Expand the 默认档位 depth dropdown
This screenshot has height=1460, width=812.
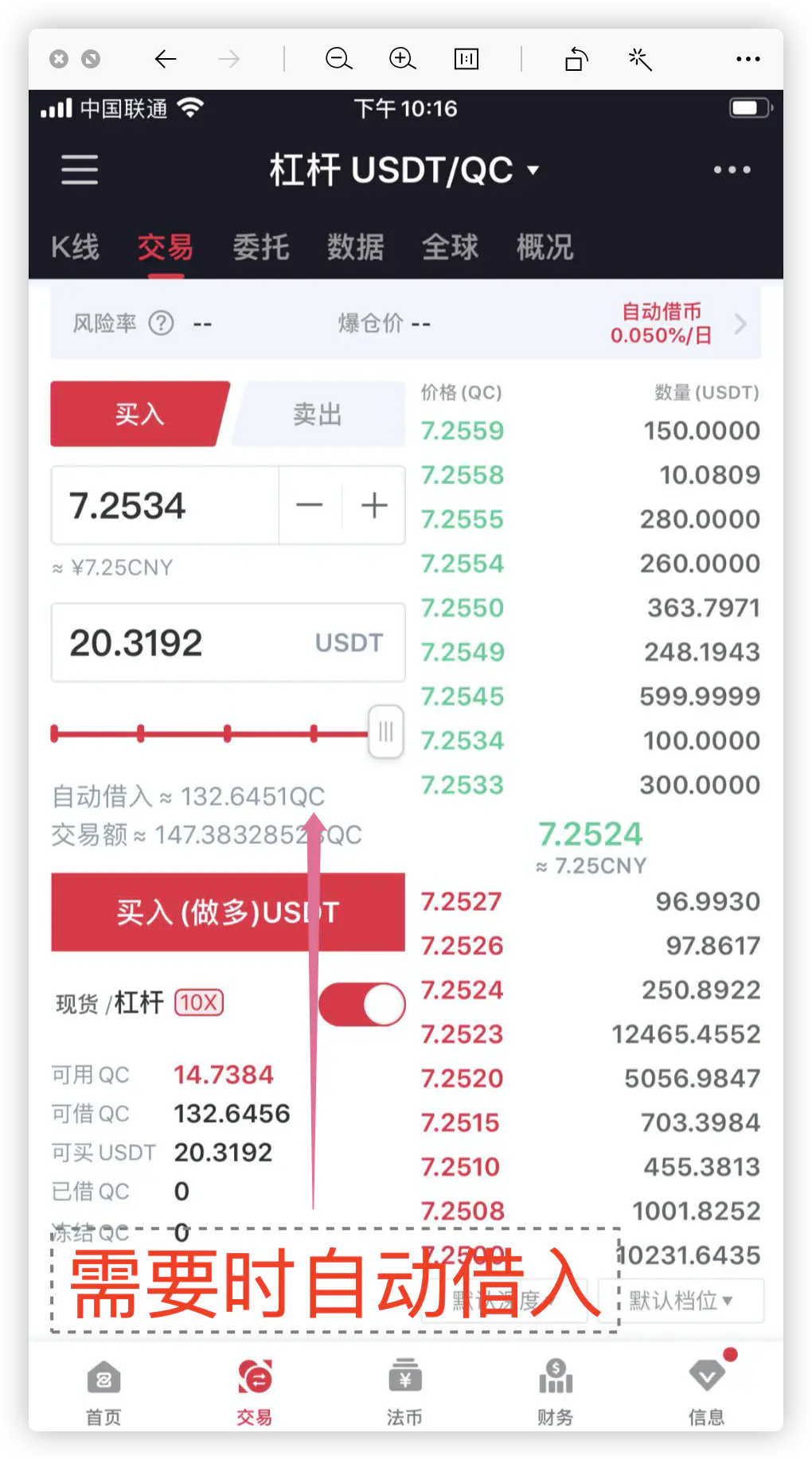click(681, 1301)
